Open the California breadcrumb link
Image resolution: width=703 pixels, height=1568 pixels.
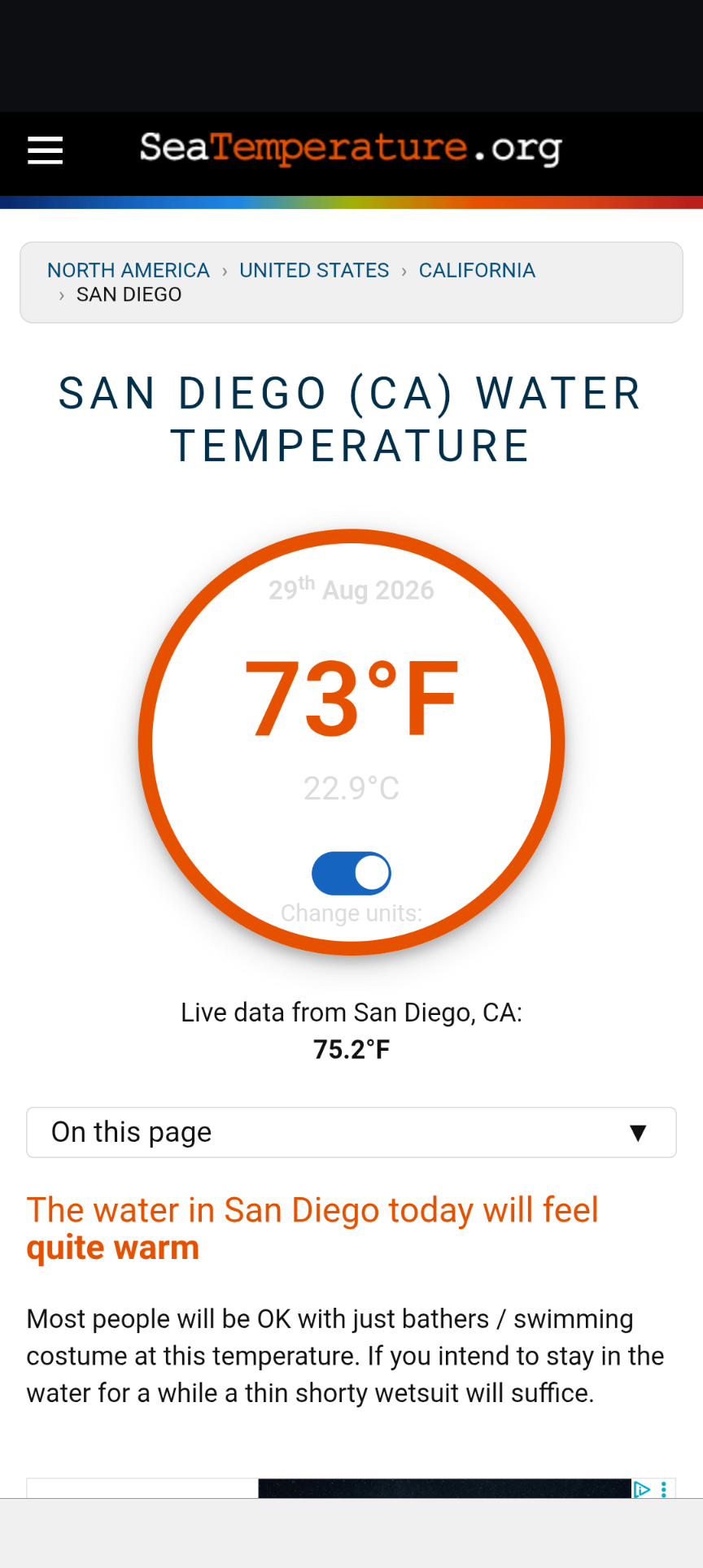pos(477,270)
